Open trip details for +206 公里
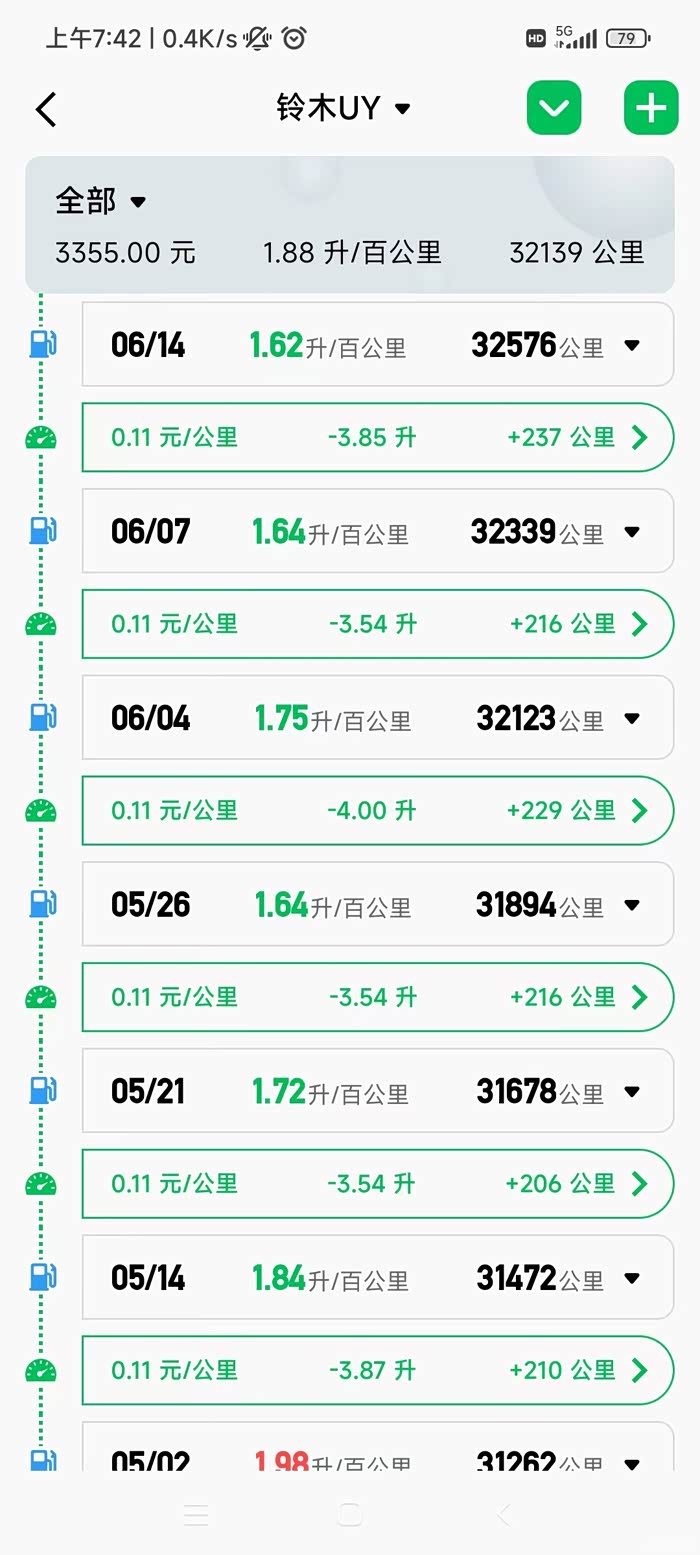This screenshot has height=1555, width=700. pos(640,1184)
